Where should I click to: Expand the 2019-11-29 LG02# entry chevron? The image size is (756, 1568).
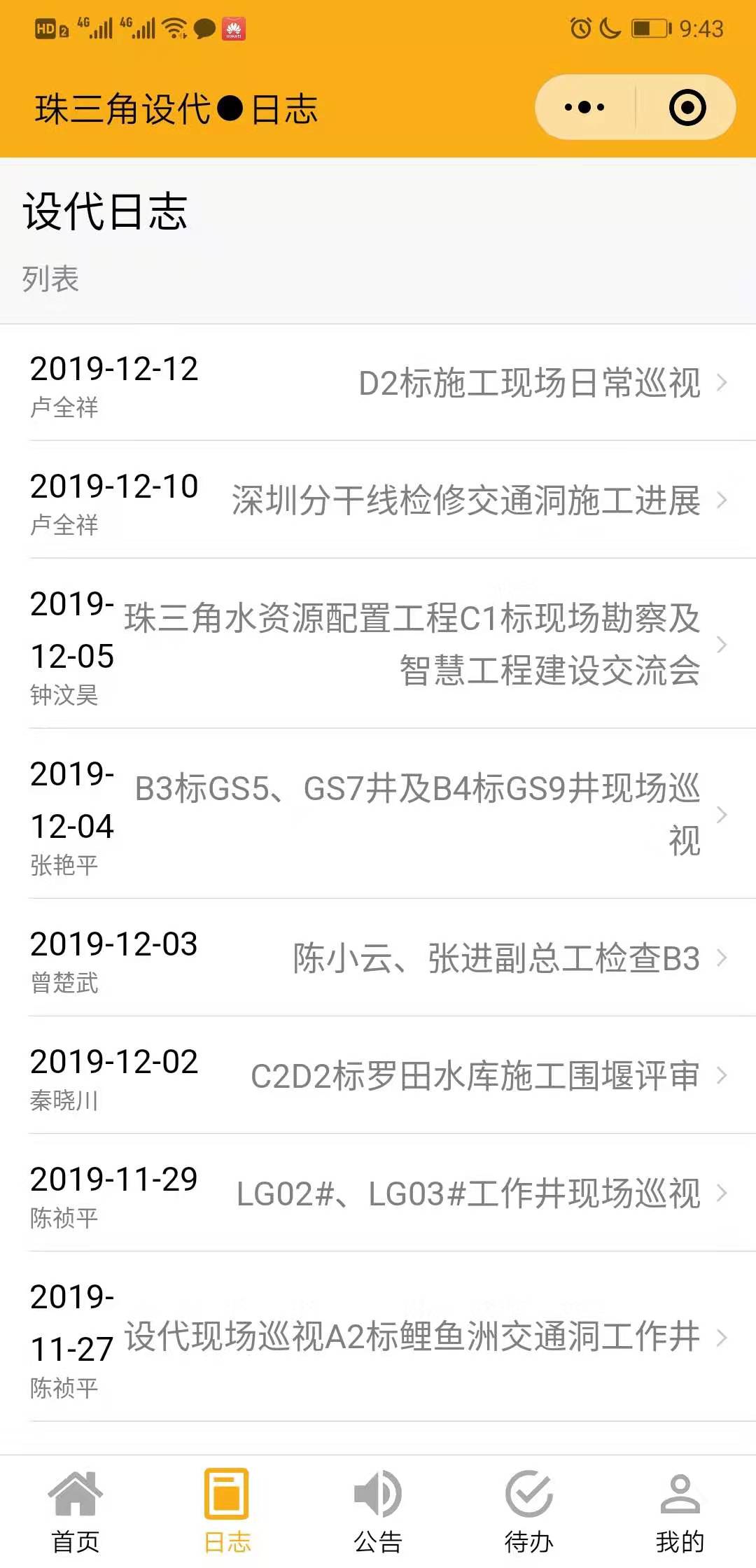coord(724,1193)
